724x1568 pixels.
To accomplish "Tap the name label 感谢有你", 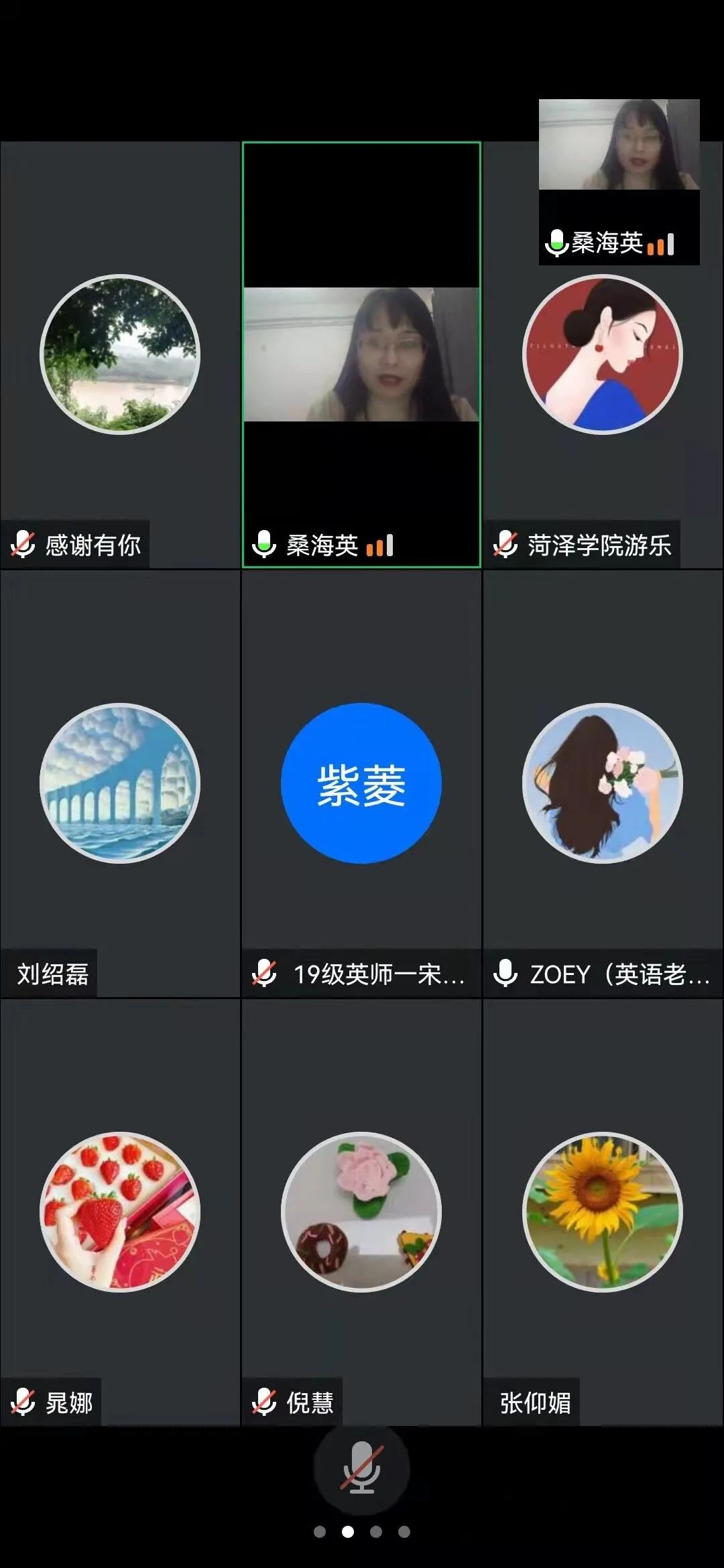I will pyautogui.click(x=94, y=545).
